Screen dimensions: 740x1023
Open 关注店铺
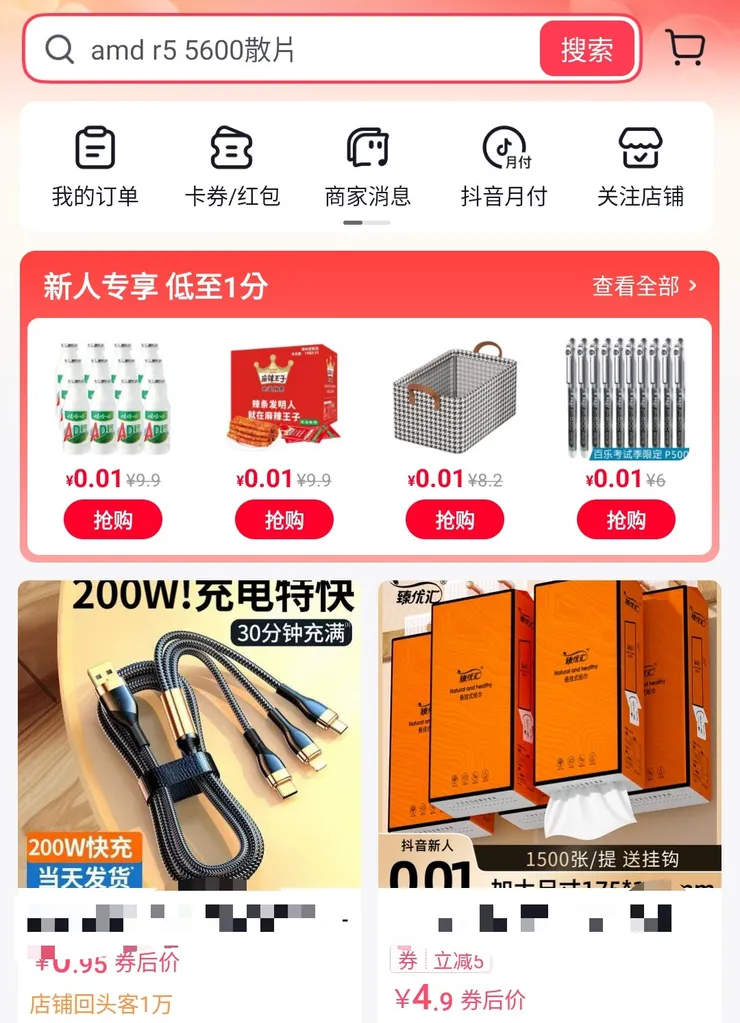[x=640, y=165]
